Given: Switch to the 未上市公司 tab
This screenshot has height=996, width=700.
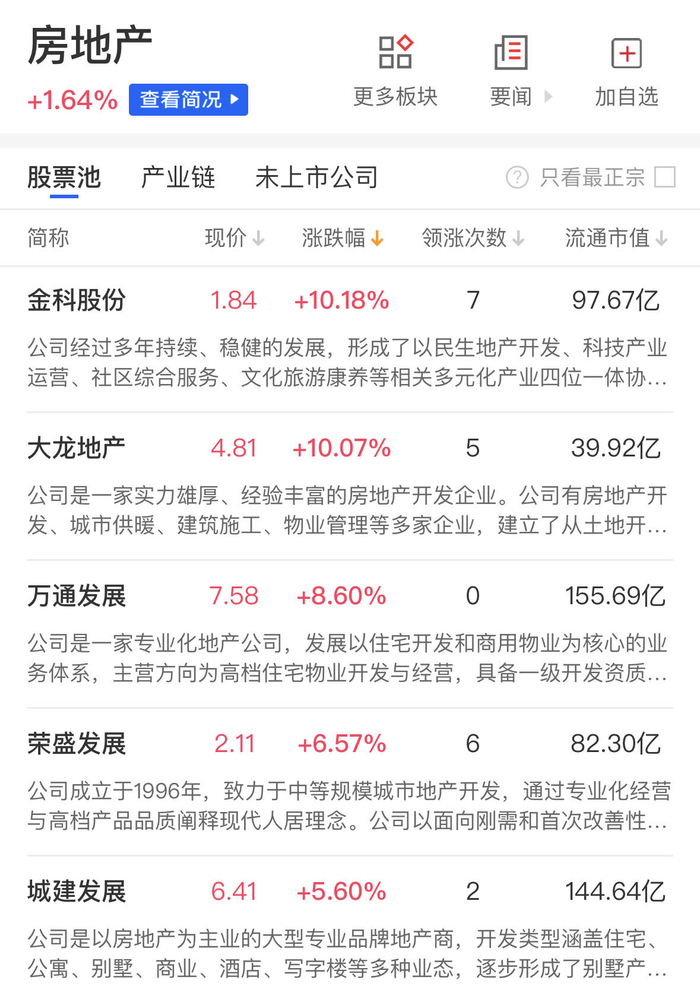Looking at the screenshot, I should (x=316, y=177).
